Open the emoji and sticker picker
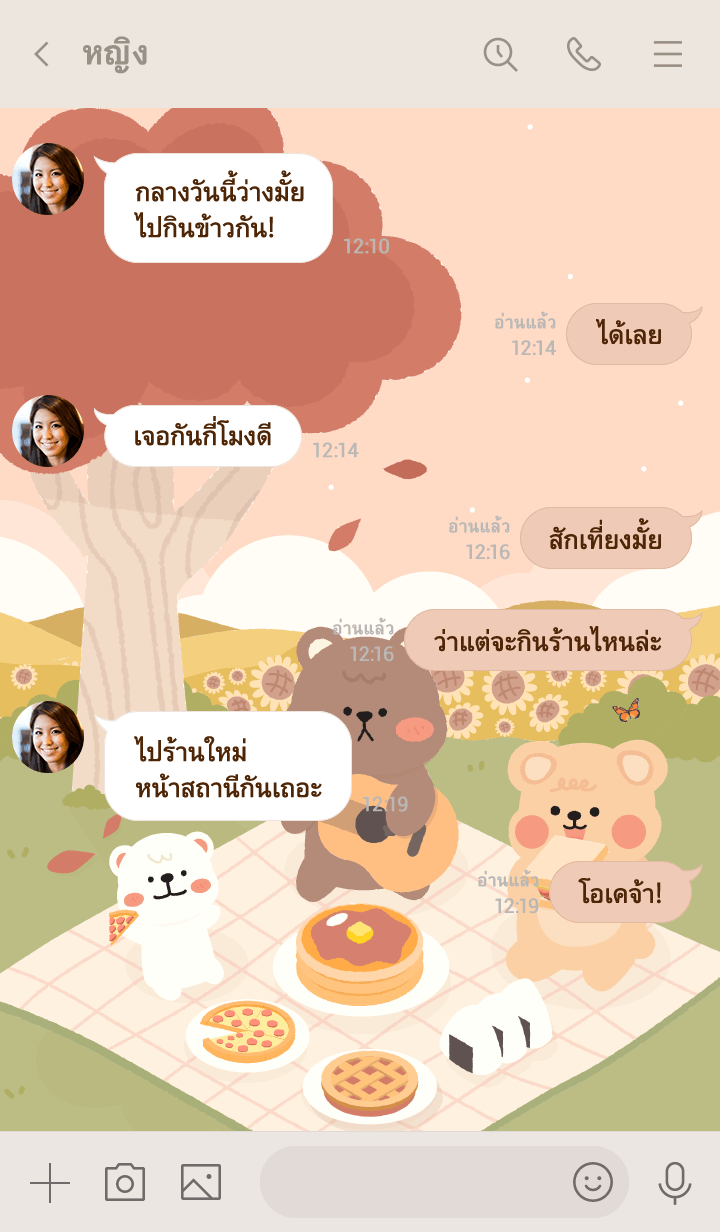 (x=592, y=1183)
